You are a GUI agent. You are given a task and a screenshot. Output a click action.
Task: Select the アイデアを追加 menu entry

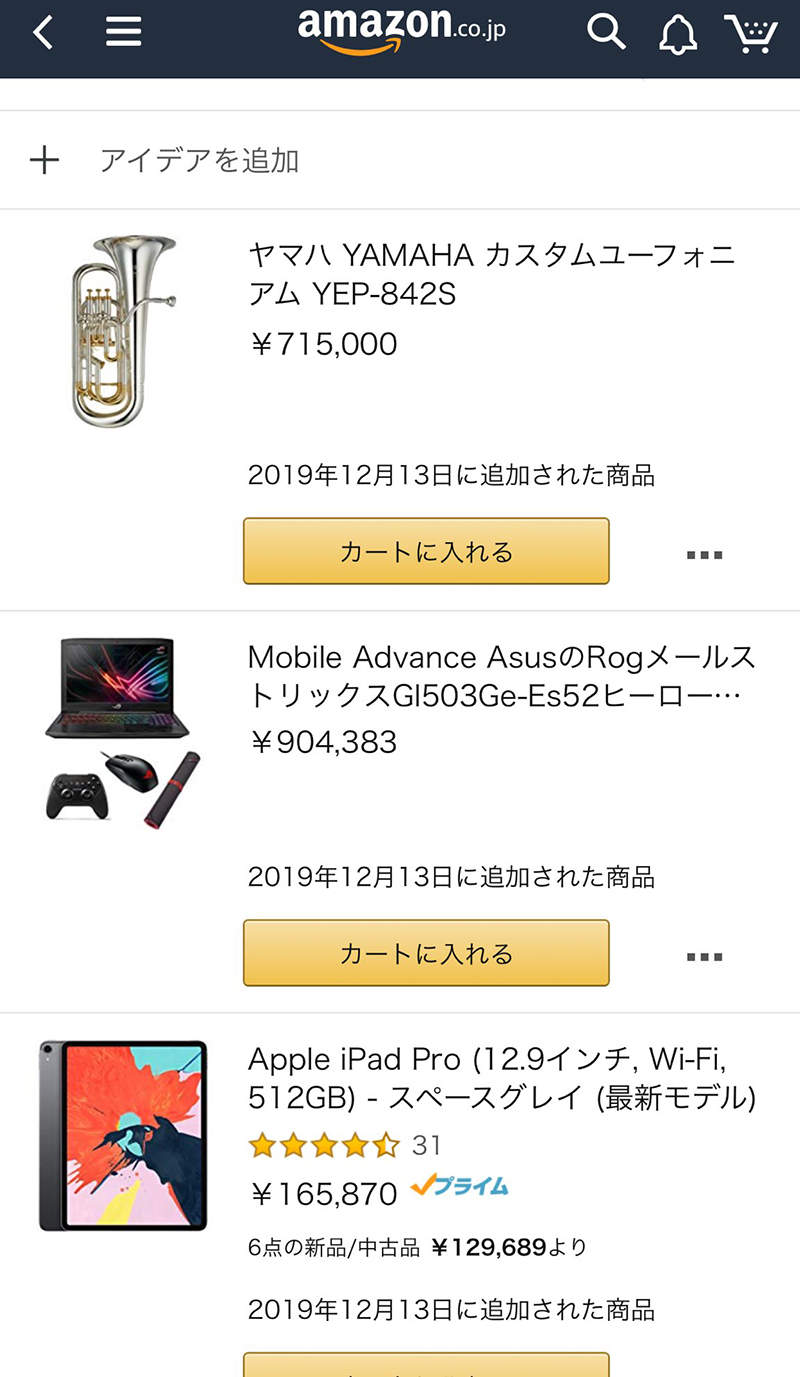(200, 159)
